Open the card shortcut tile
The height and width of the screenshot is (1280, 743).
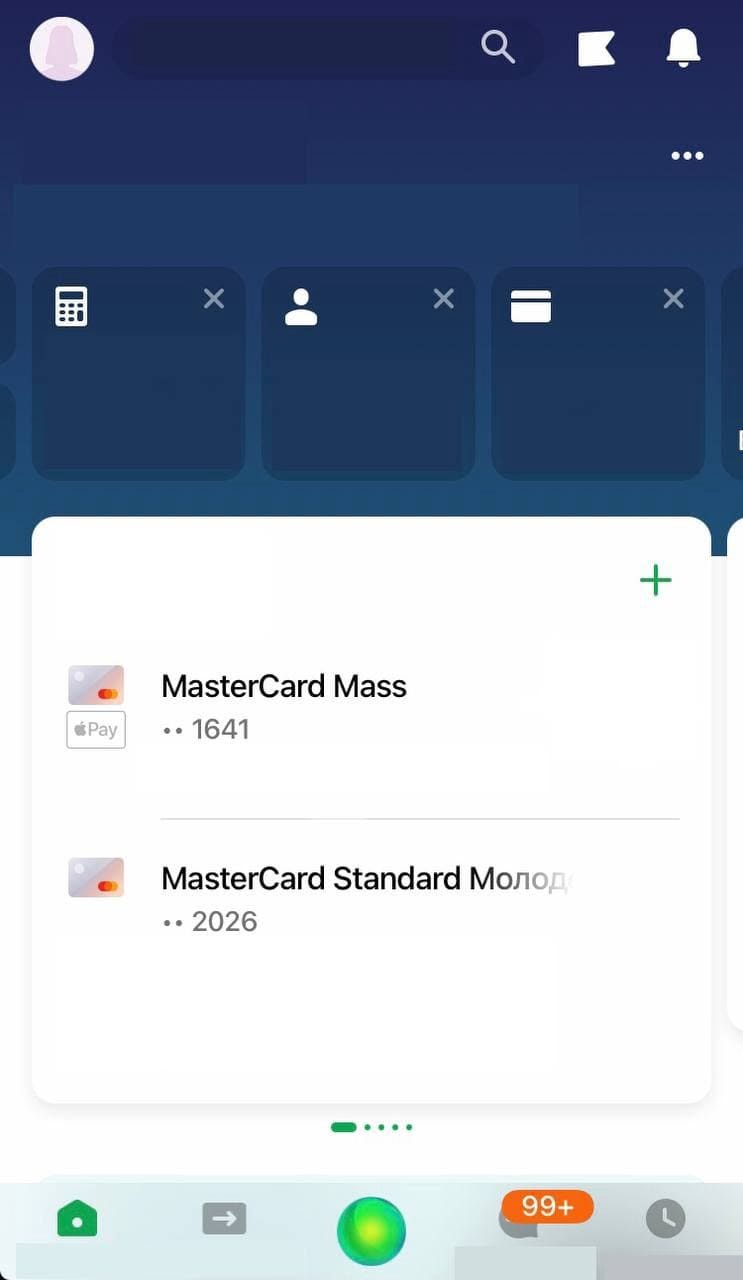(x=585, y=385)
